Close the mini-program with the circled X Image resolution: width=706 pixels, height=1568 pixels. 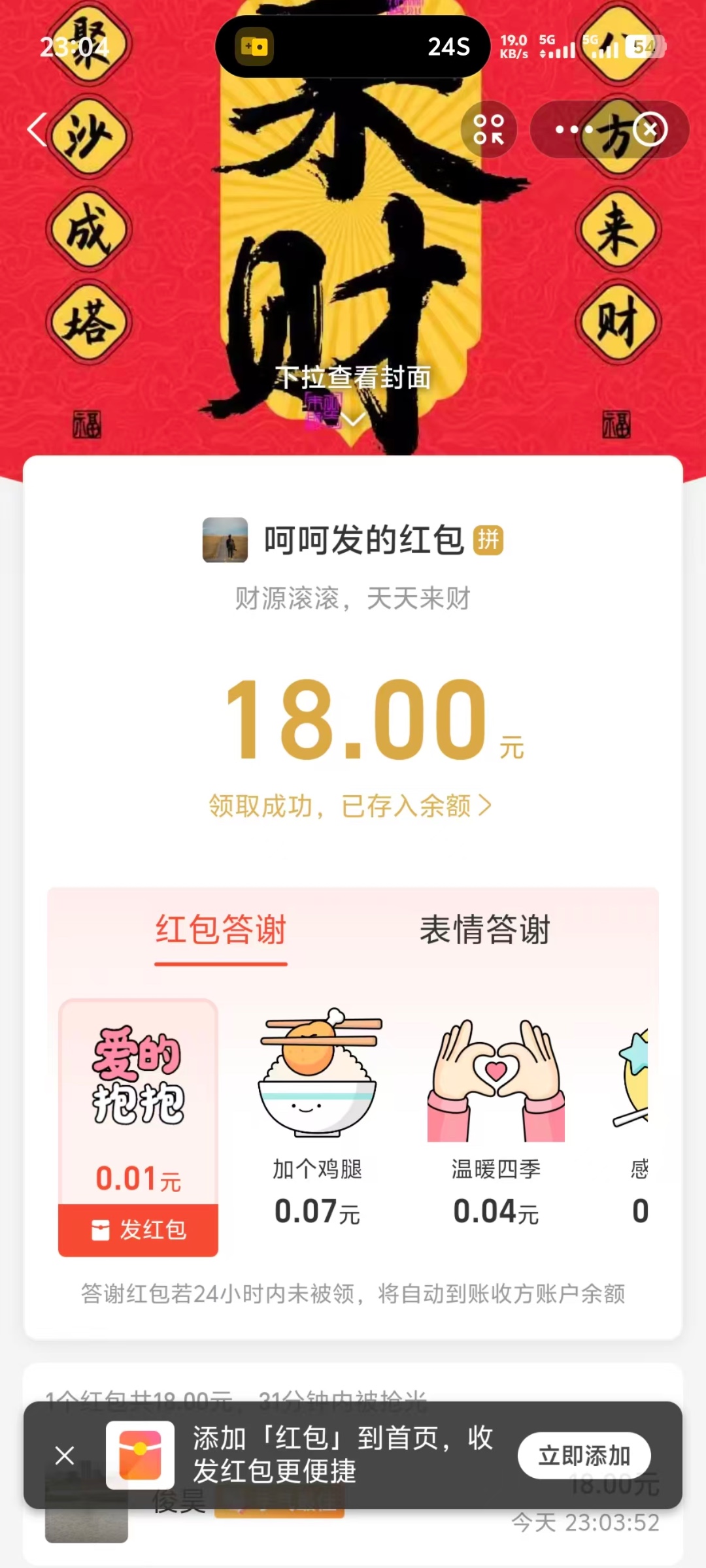(650, 129)
